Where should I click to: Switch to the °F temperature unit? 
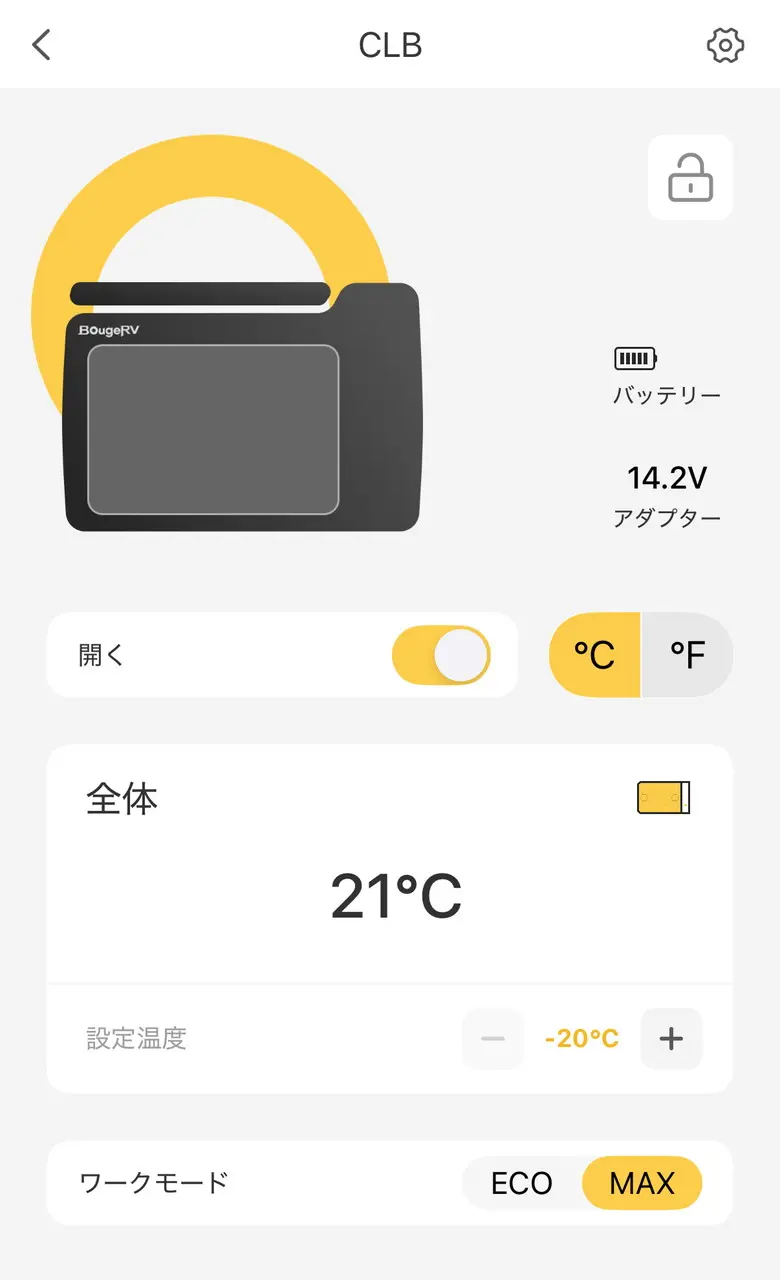(x=688, y=655)
